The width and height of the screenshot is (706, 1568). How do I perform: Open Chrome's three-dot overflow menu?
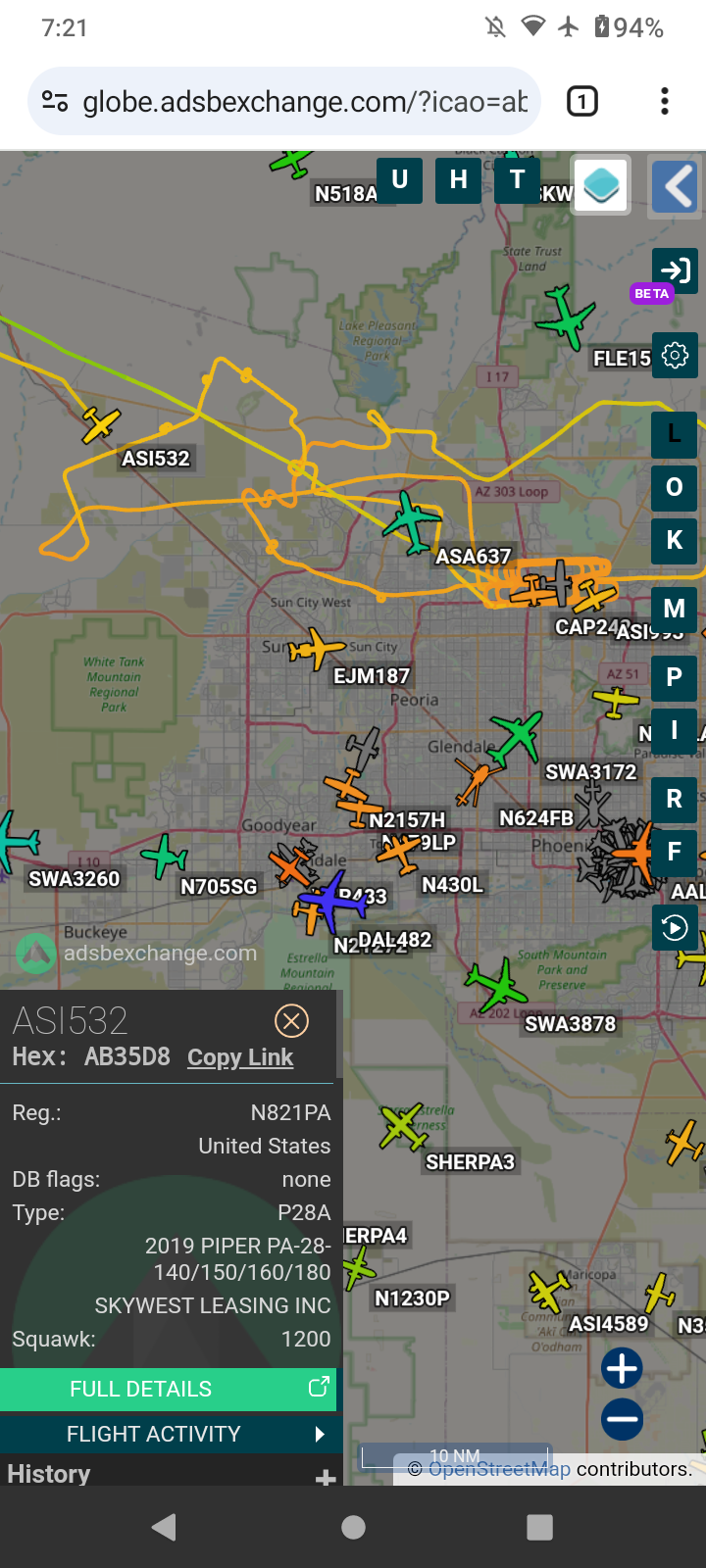665,101
